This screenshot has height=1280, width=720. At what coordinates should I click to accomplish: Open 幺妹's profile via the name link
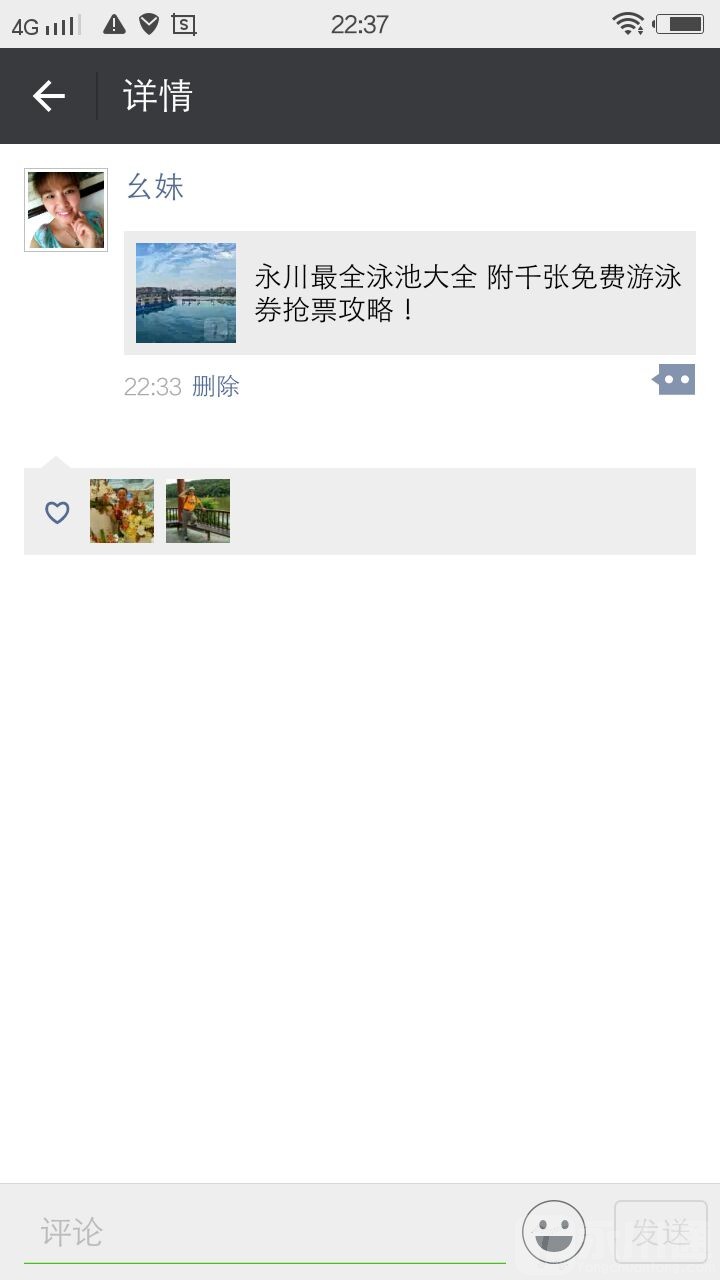tap(155, 187)
